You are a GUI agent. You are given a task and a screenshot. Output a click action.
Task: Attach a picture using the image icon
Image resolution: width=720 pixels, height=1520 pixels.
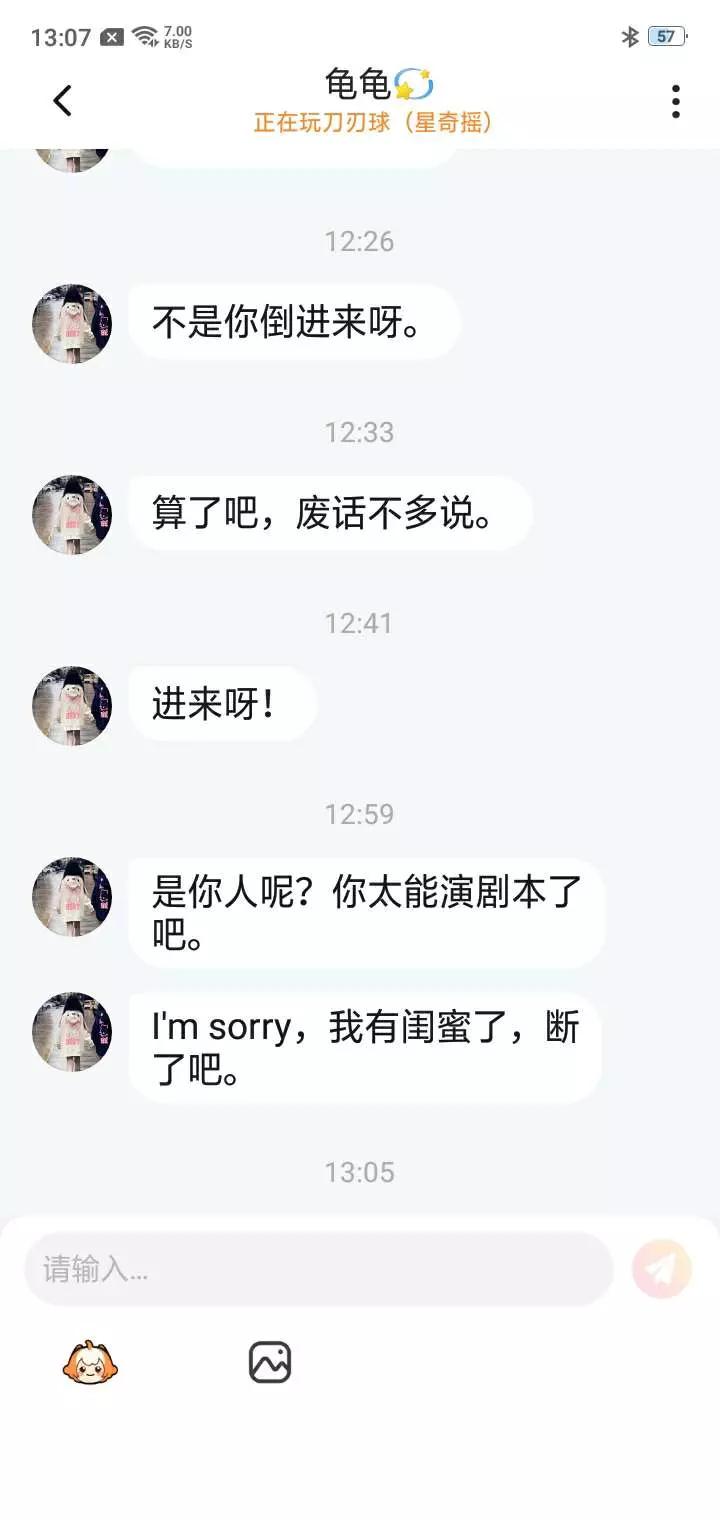pos(270,1362)
